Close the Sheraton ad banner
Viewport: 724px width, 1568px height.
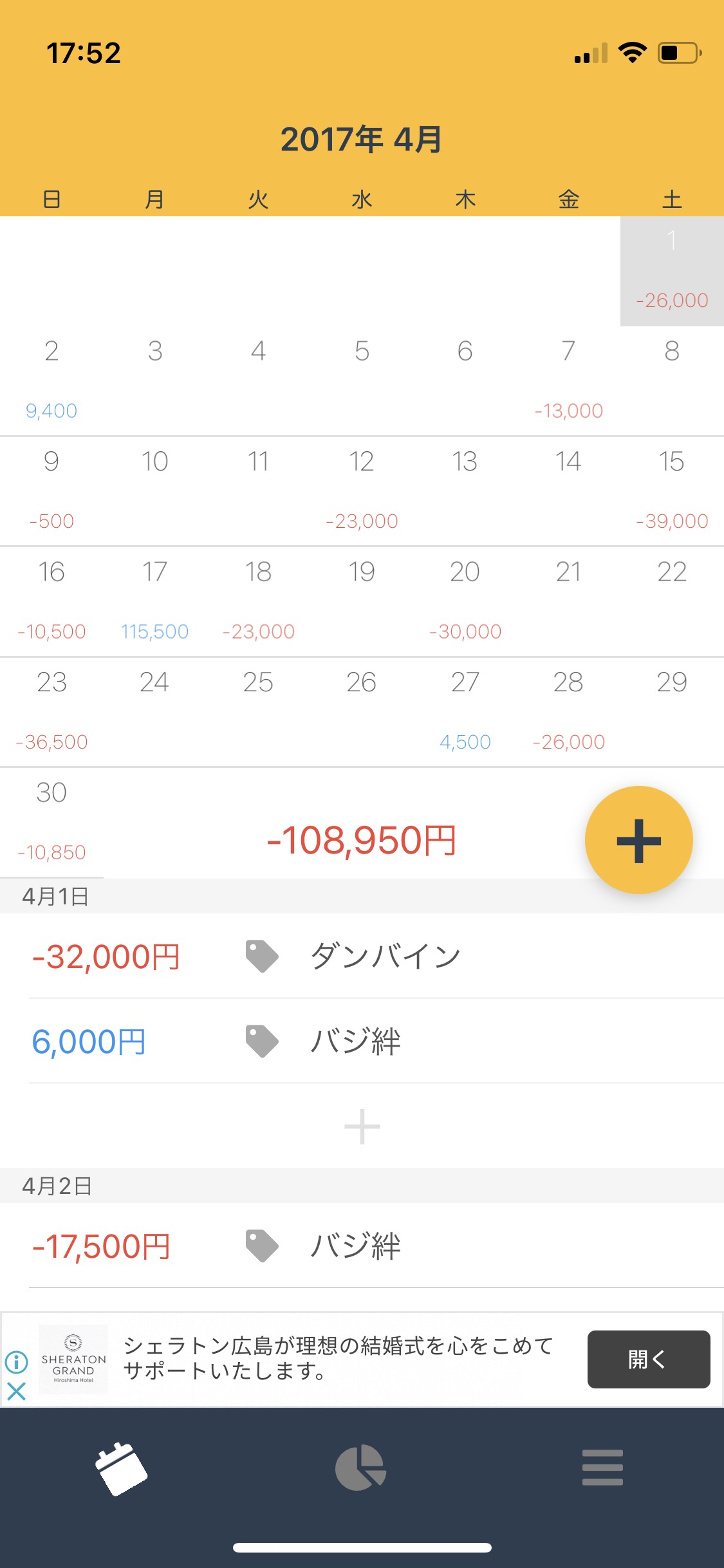[x=17, y=1392]
